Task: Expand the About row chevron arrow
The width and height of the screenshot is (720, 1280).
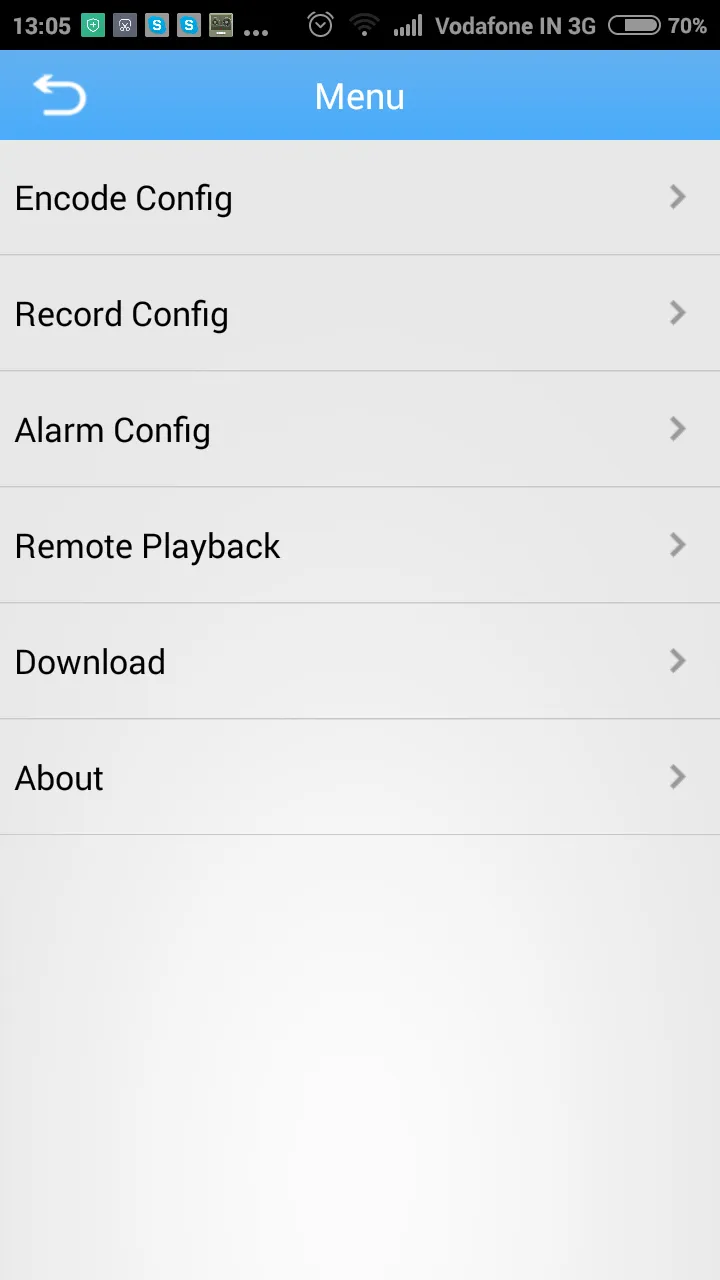Action: (677, 777)
